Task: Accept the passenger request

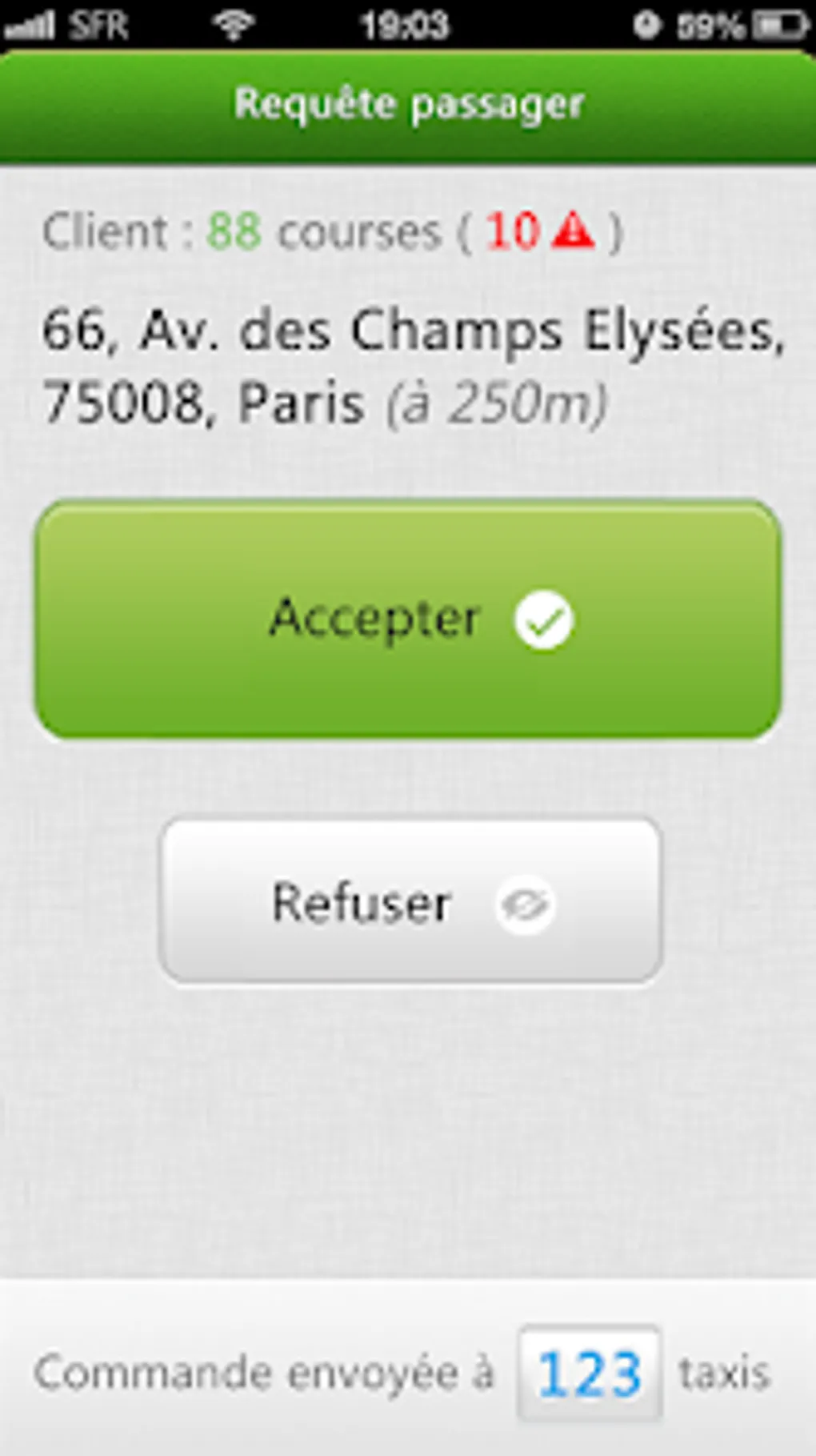Action: pos(408,619)
